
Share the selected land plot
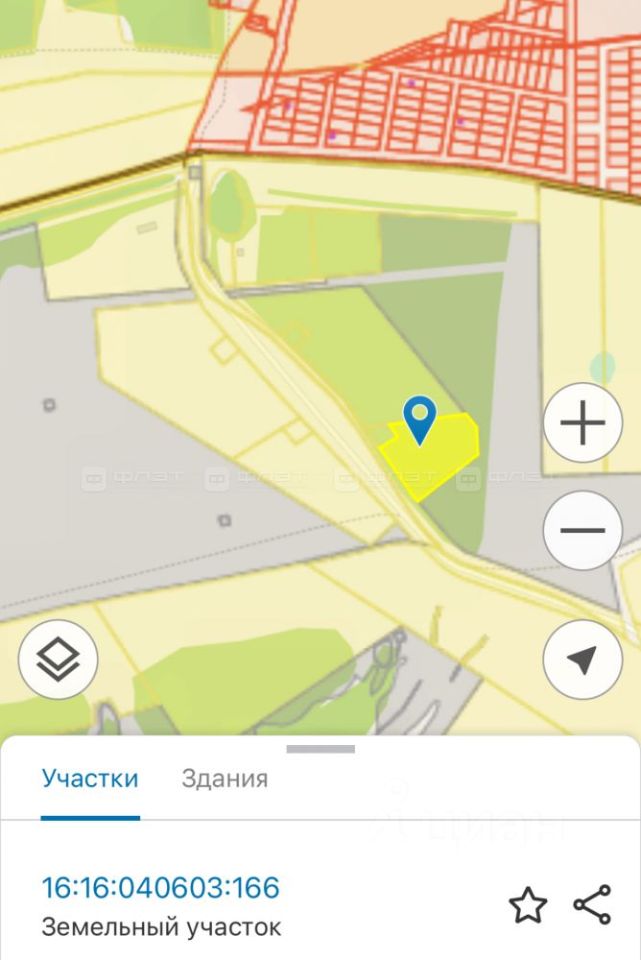pos(592,905)
